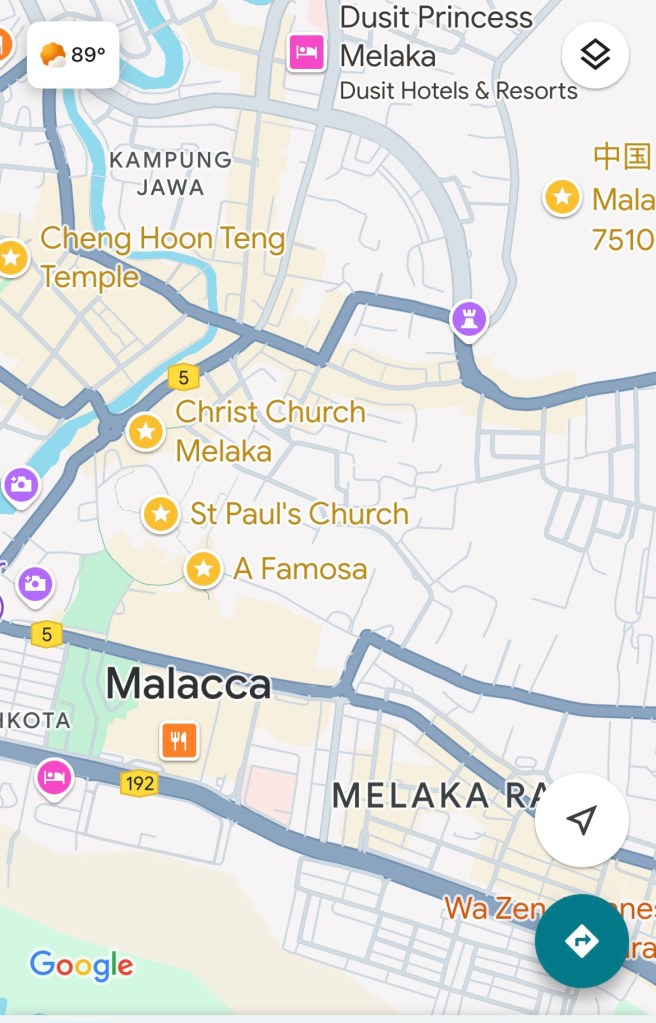Open the Cheng Hoon Teng Temple marker
Screen dimensions: 656x1023
pos(12,258)
